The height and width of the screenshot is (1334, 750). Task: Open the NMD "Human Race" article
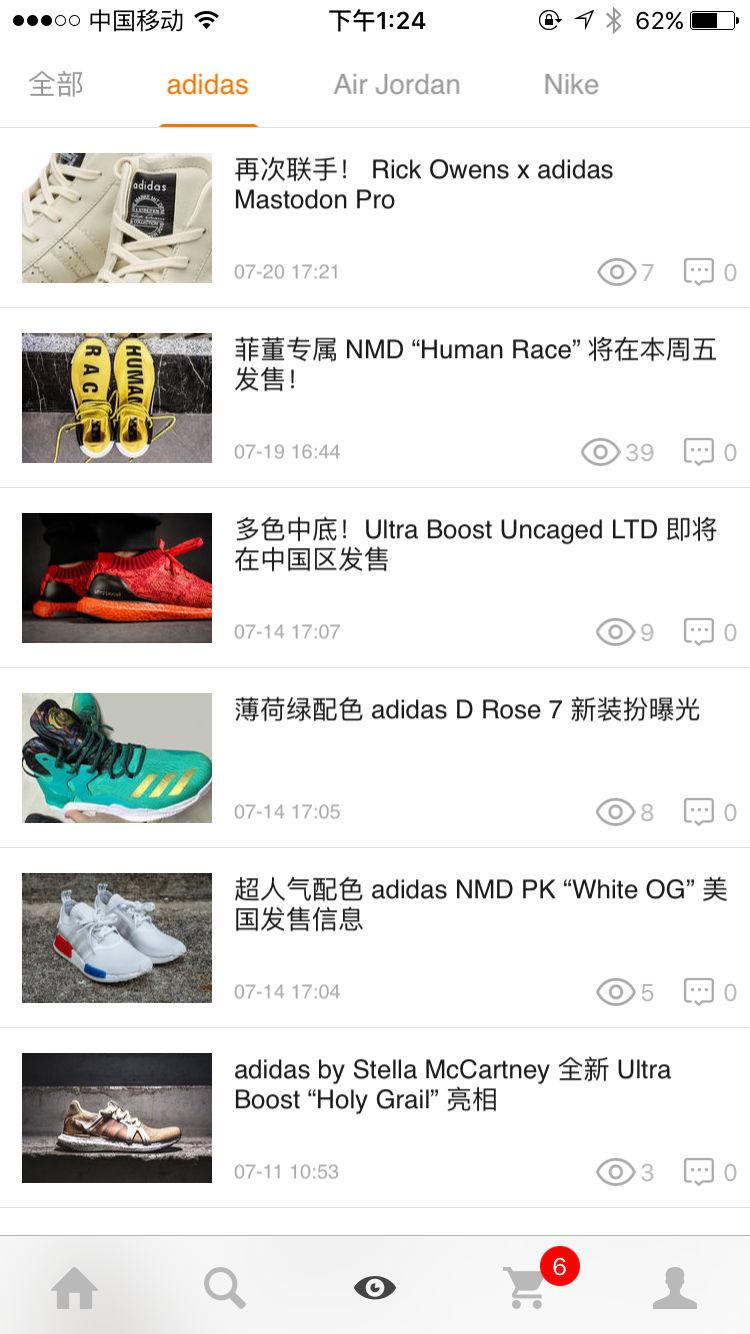[x=475, y=365]
